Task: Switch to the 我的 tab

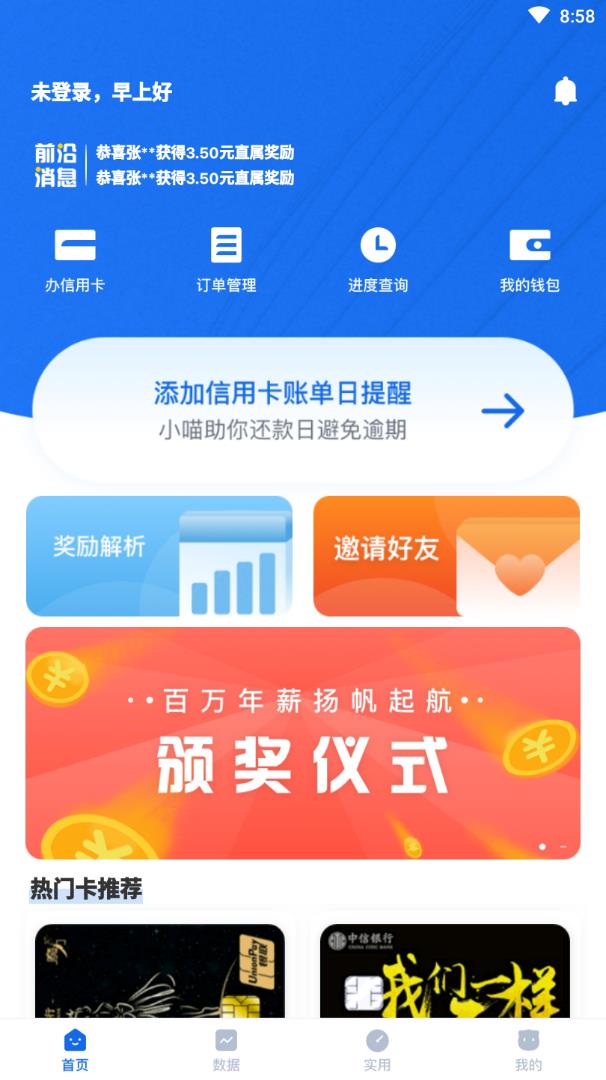Action: coord(529,1050)
